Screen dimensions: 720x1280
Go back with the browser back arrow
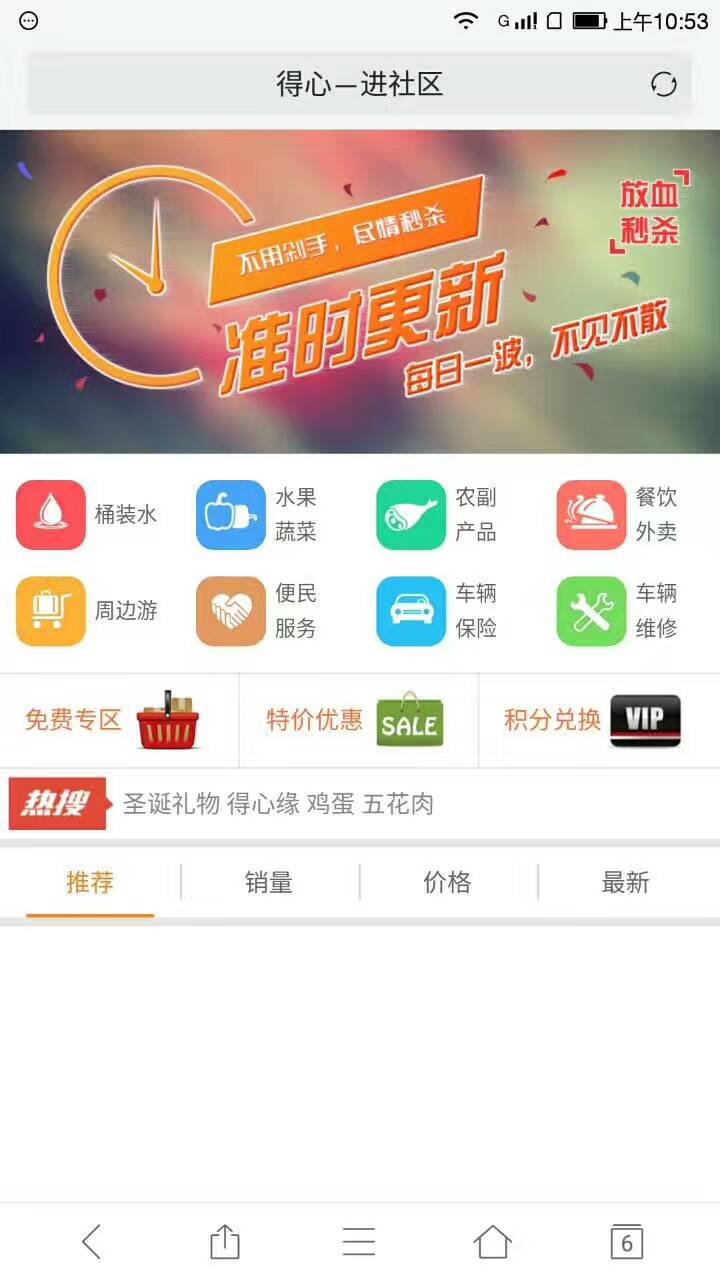(91, 1242)
